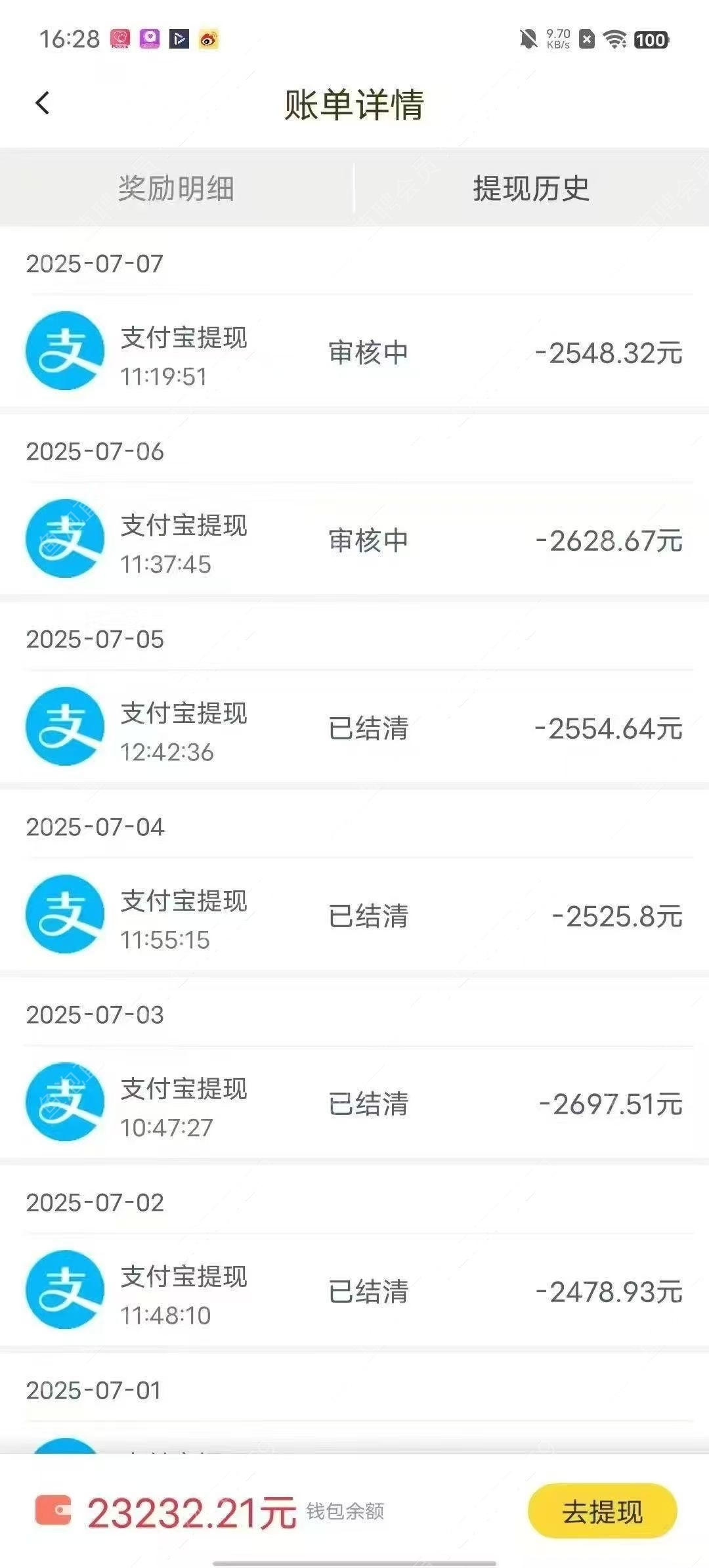709x1568 pixels.
Task: Open the -2548.32元 withdrawal from 2025-07-07
Action: (354, 352)
